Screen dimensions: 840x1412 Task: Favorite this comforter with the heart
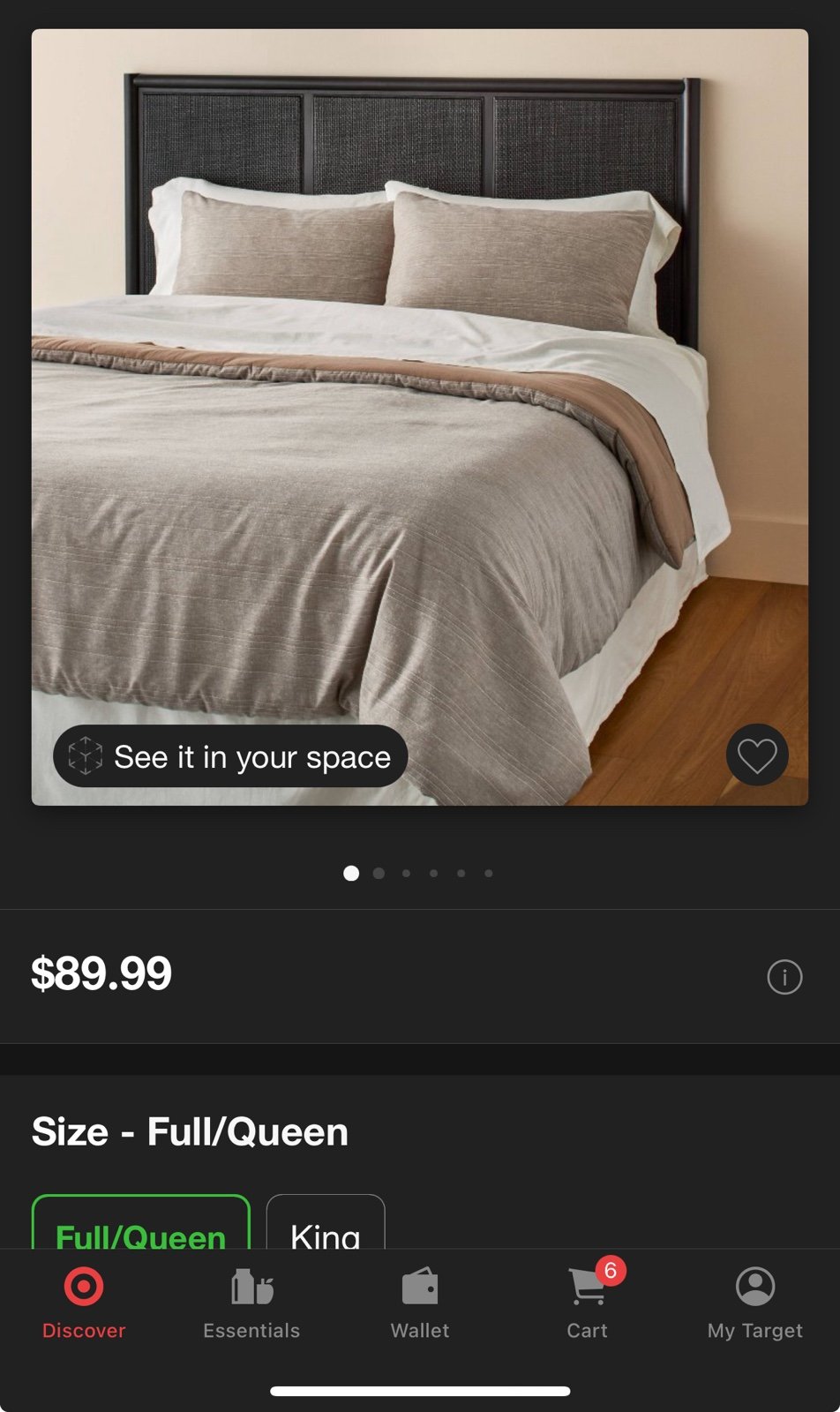click(x=757, y=755)
